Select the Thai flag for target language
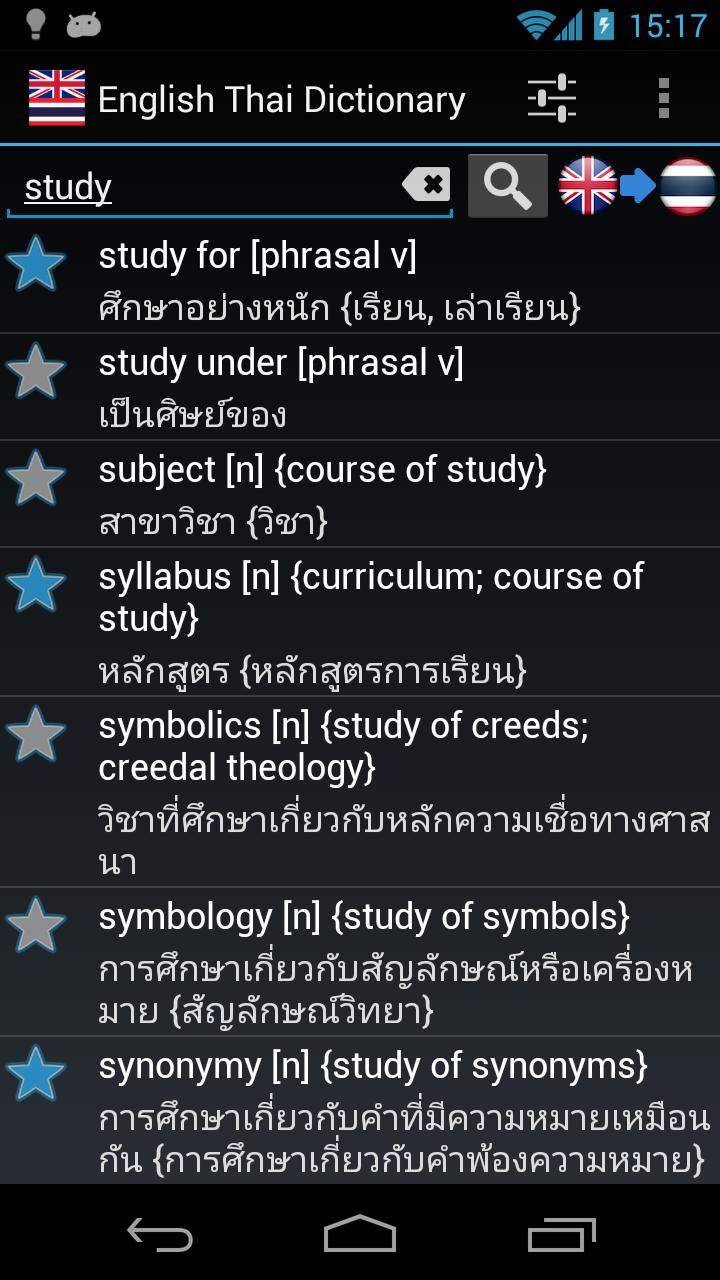The image size is (720, 1280). 690,186
